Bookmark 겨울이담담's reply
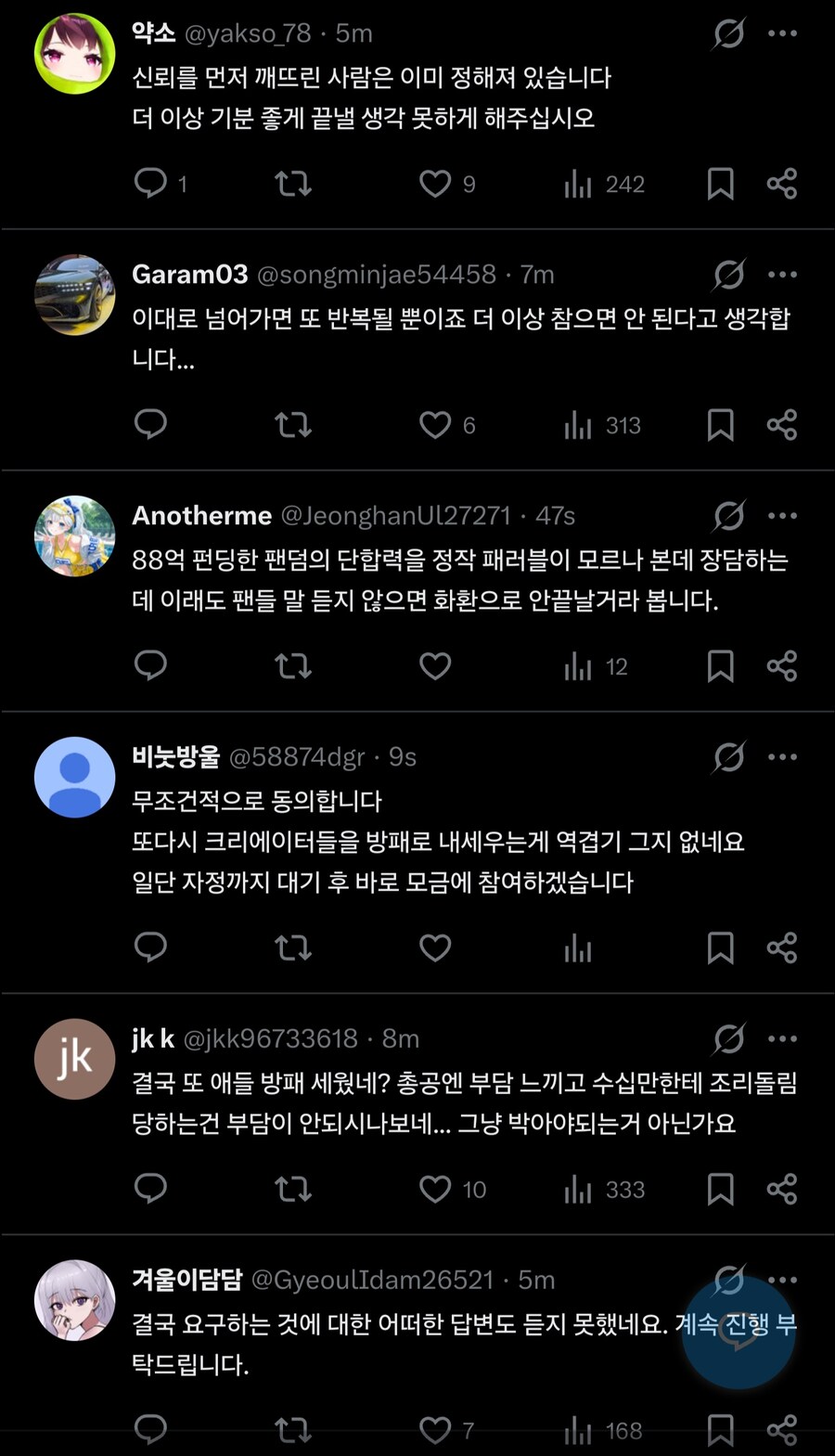835x1456 pixels. tap(721, 1430)
